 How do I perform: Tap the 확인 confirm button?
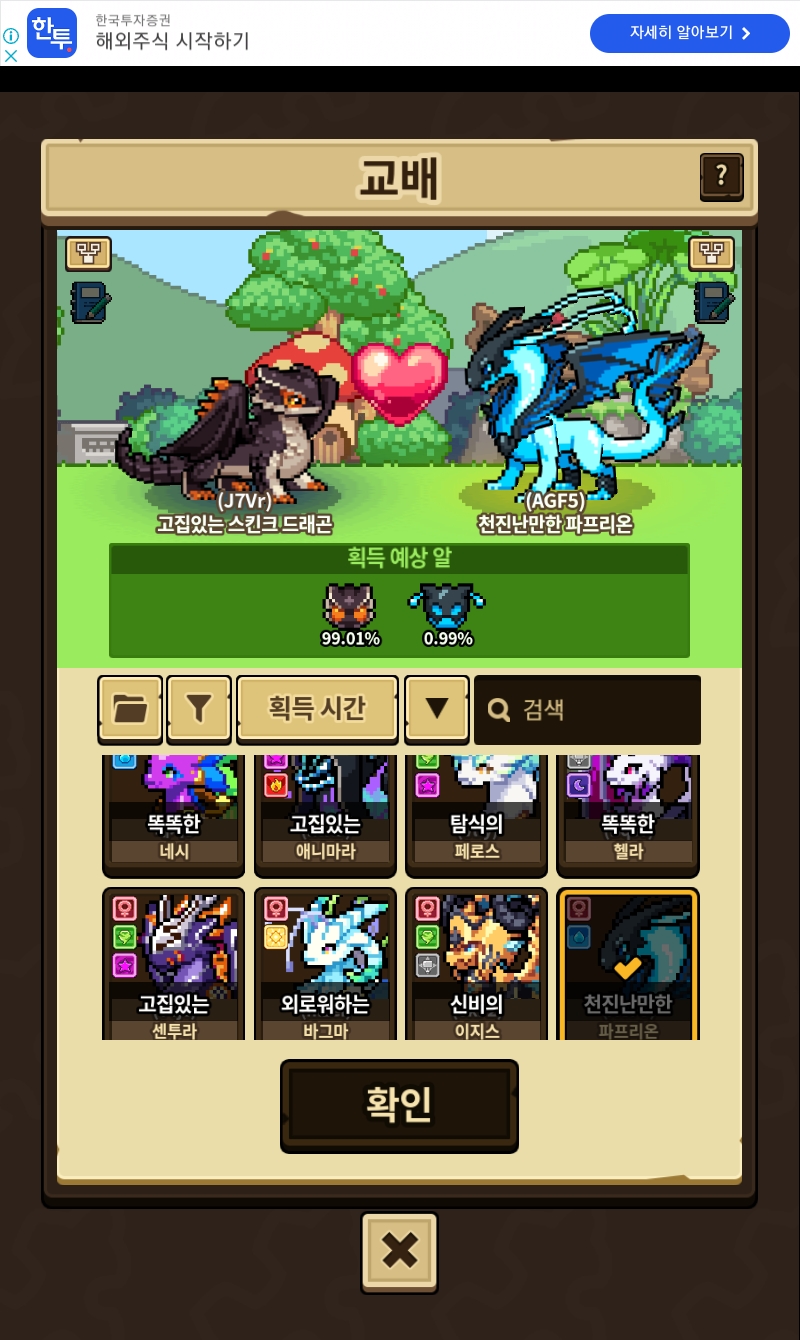(399, 1105)
